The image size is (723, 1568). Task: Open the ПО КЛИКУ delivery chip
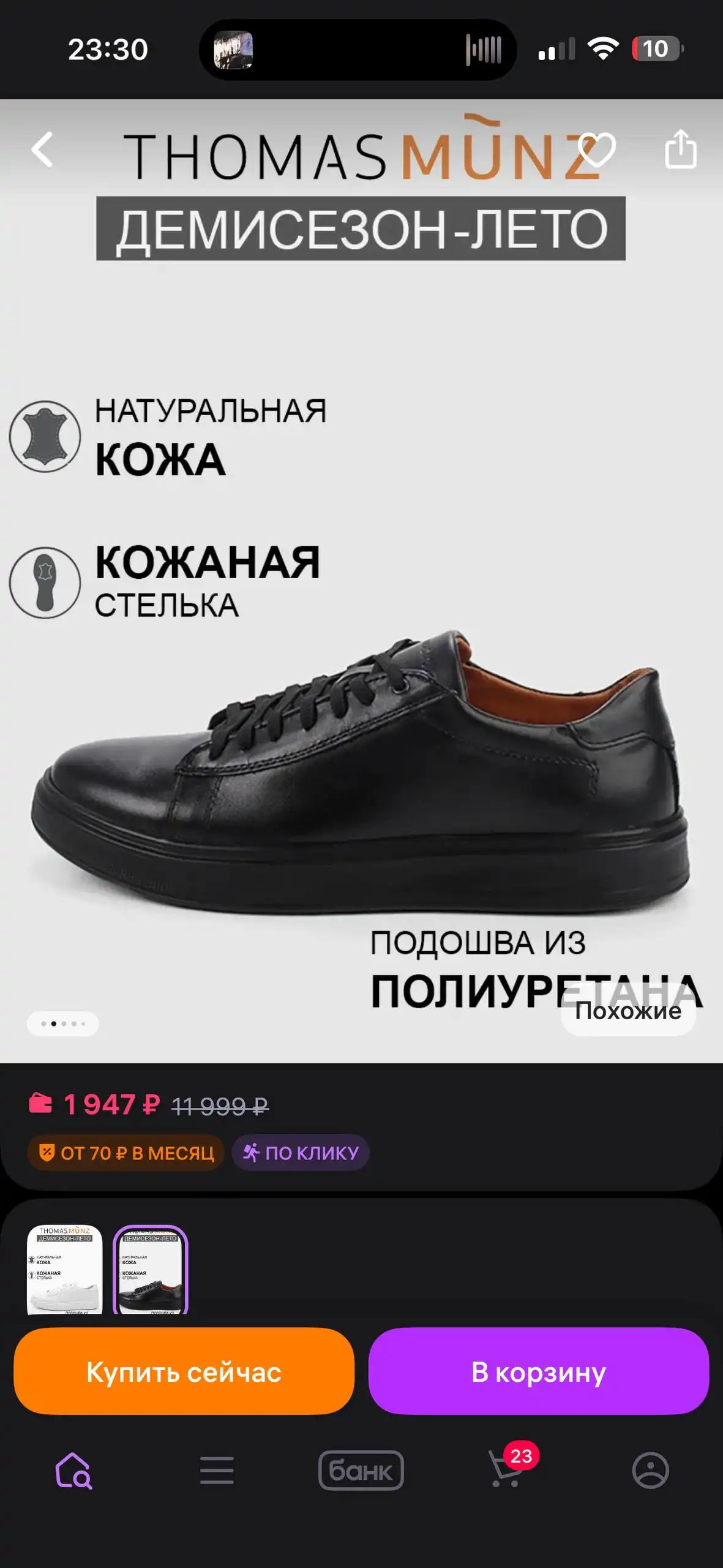click(301, 1153)
